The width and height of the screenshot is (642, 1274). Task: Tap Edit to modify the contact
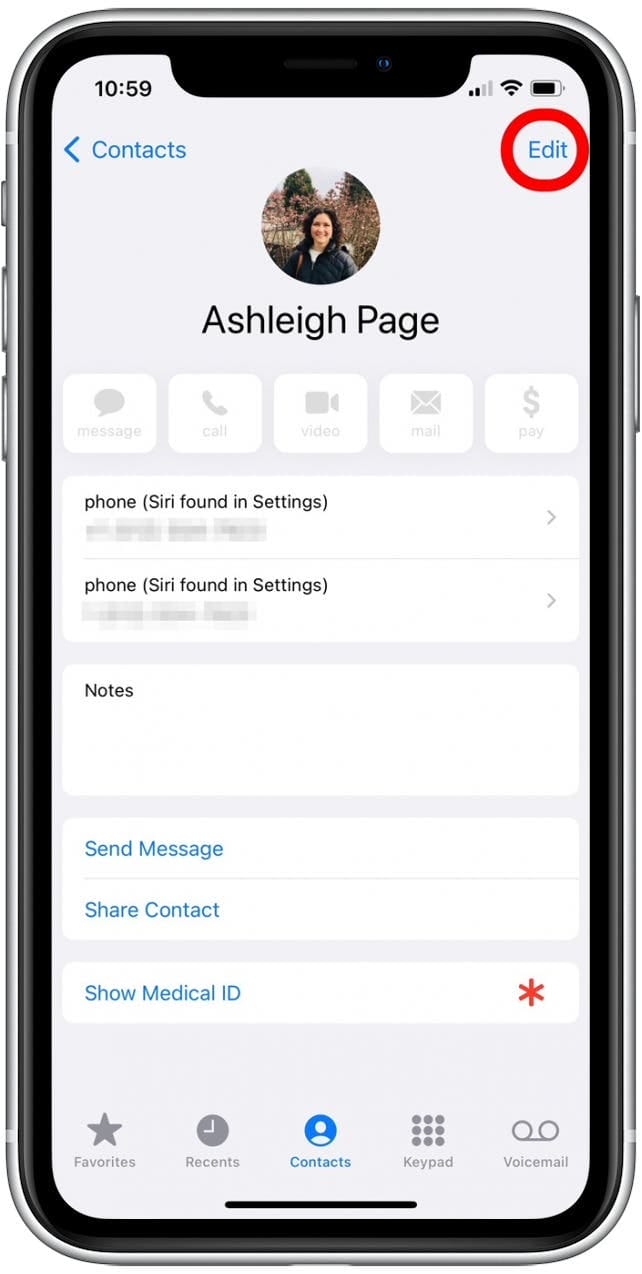pyautogui.click(x=547, y=150)
